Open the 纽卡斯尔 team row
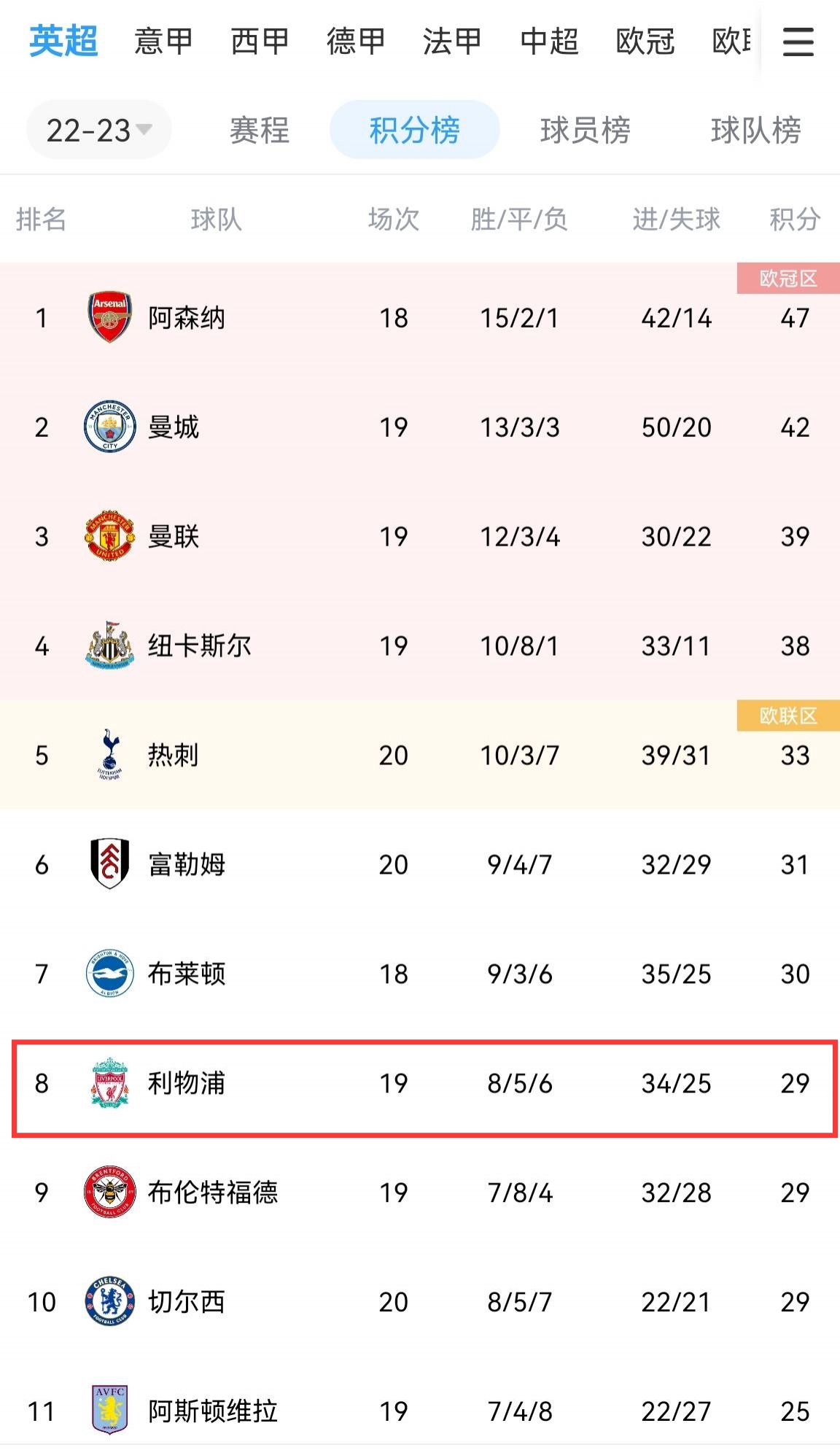 pyautogui.click(x=420, y=645)
